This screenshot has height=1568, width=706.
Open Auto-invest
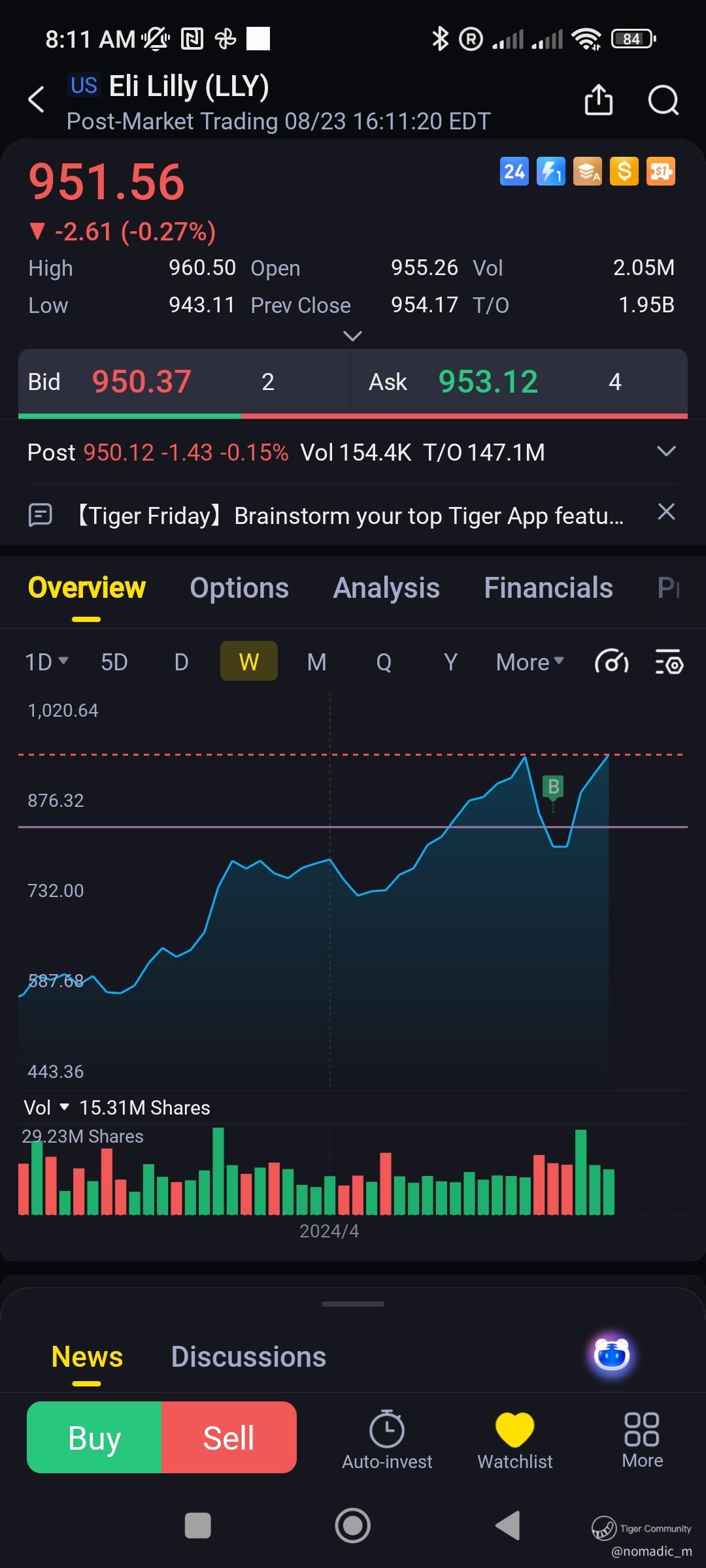click(x=387, y=1440)
